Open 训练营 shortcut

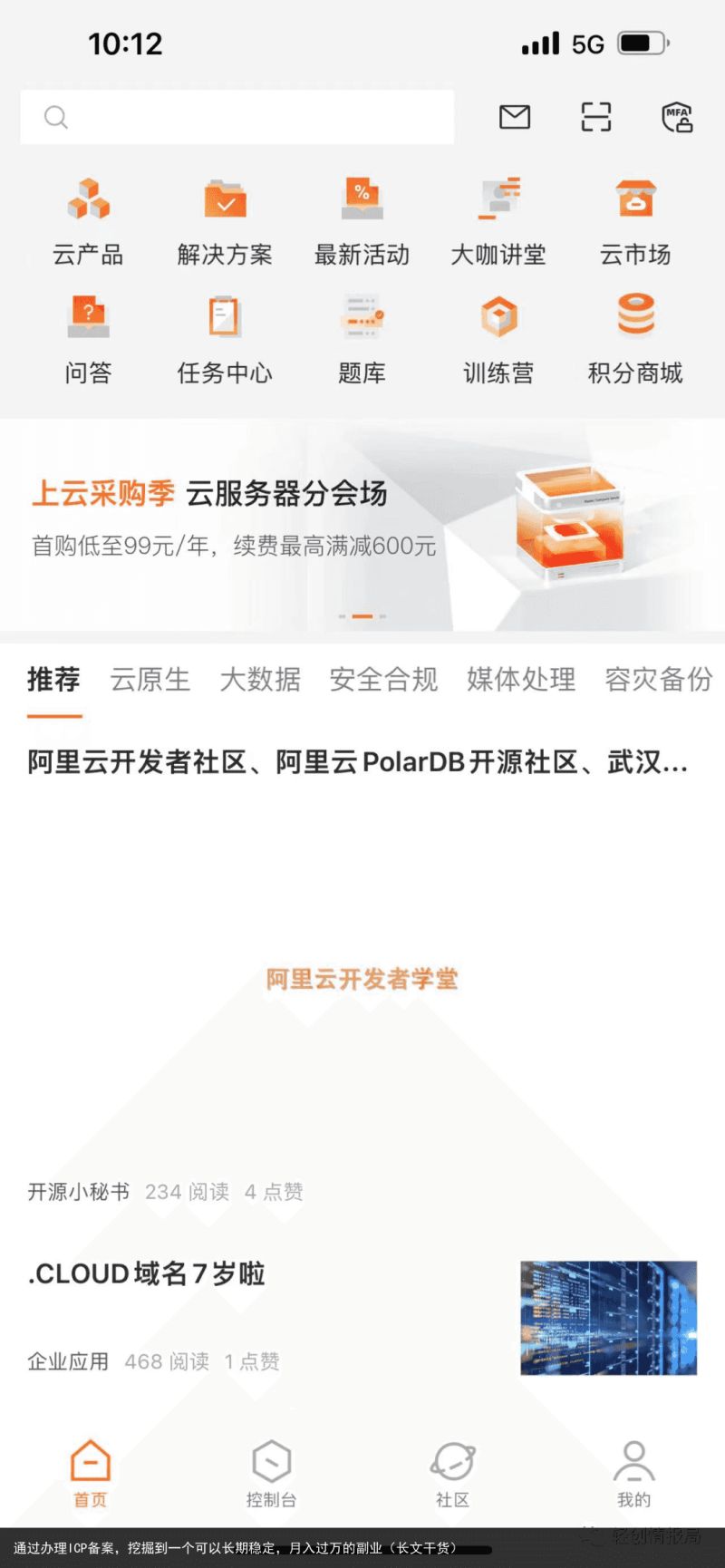click(x=498, y=340)
